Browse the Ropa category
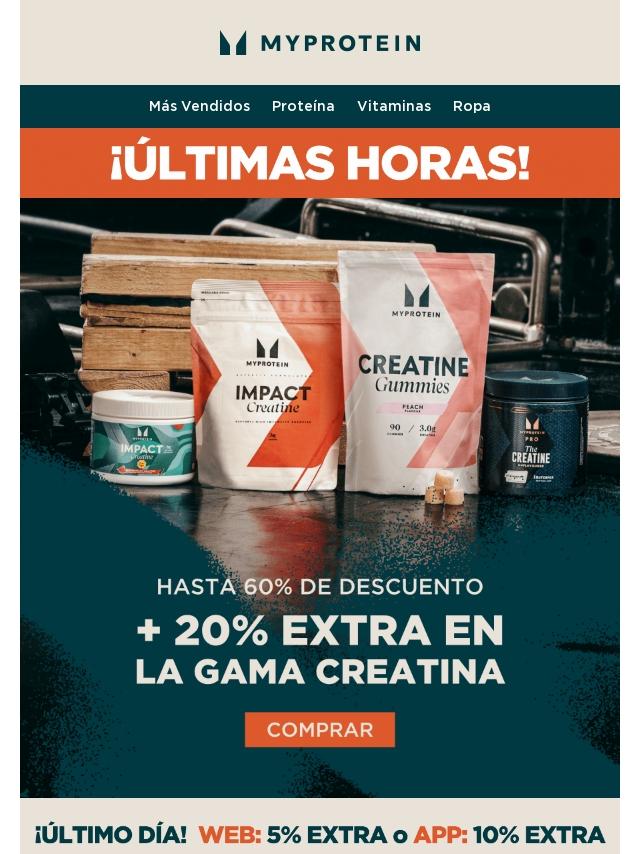The height and width of the screenshot is (854, 640). tap(471, 106)
